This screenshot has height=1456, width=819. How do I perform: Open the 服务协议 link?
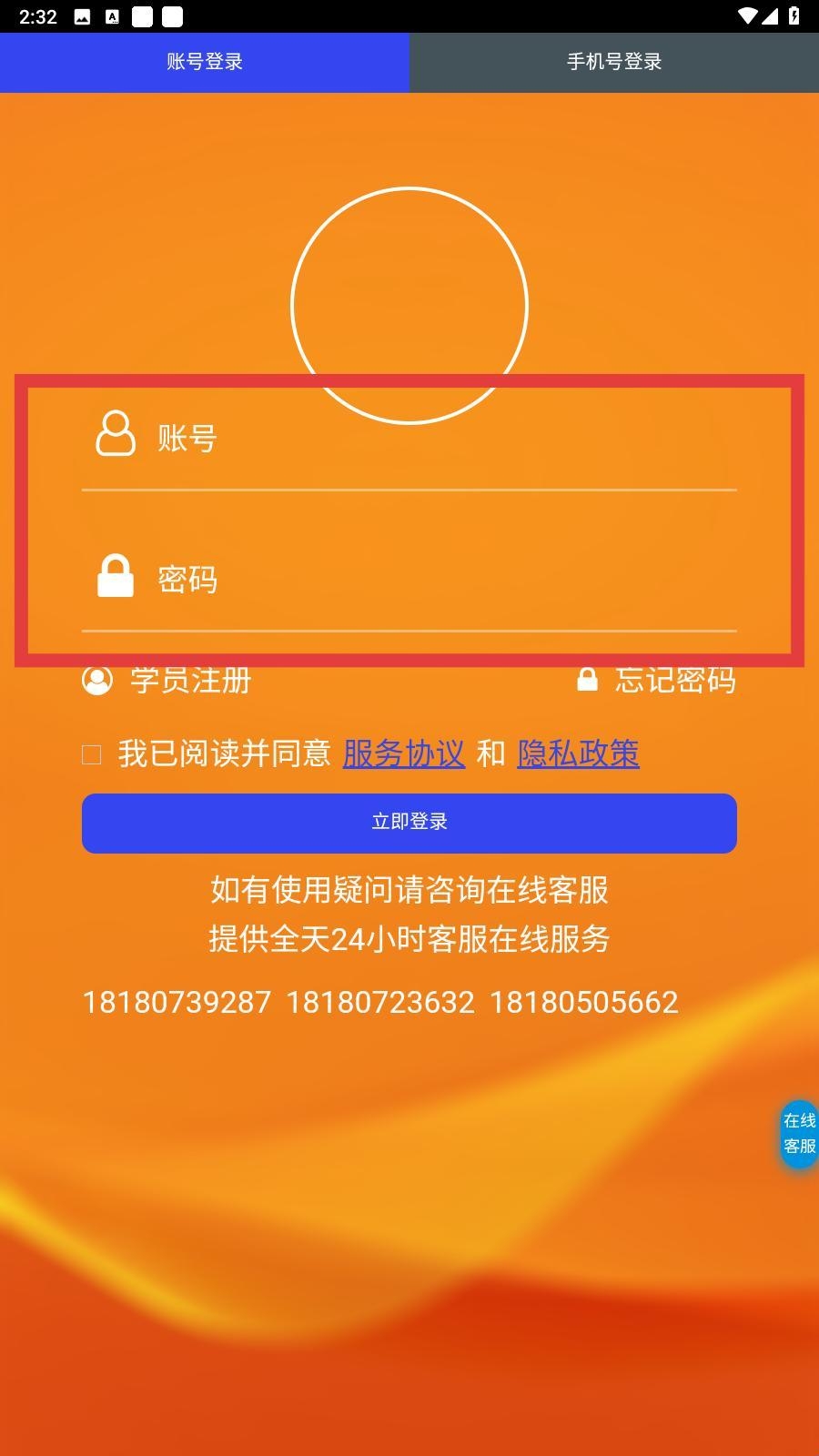[403, 753]
